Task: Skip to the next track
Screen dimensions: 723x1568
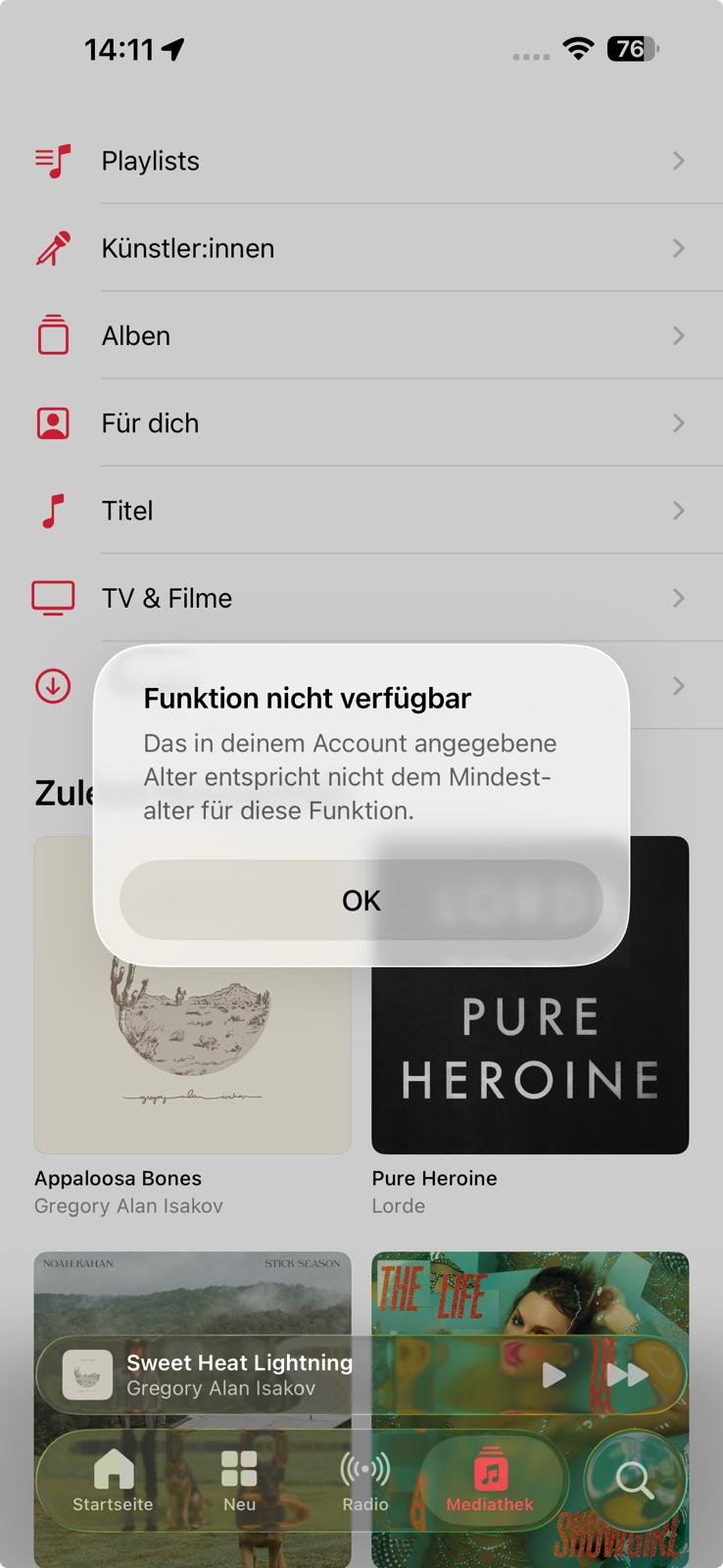Action: 627,1375
